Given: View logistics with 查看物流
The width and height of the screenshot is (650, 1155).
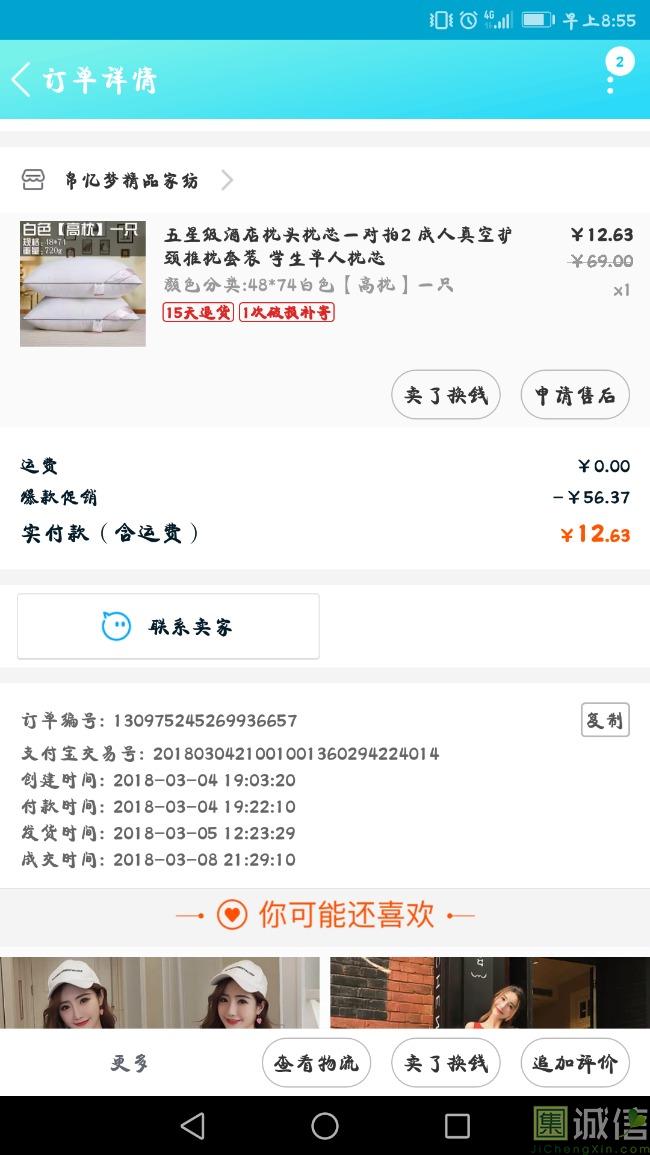Looking at the screenshot, I should [316, 1063].
